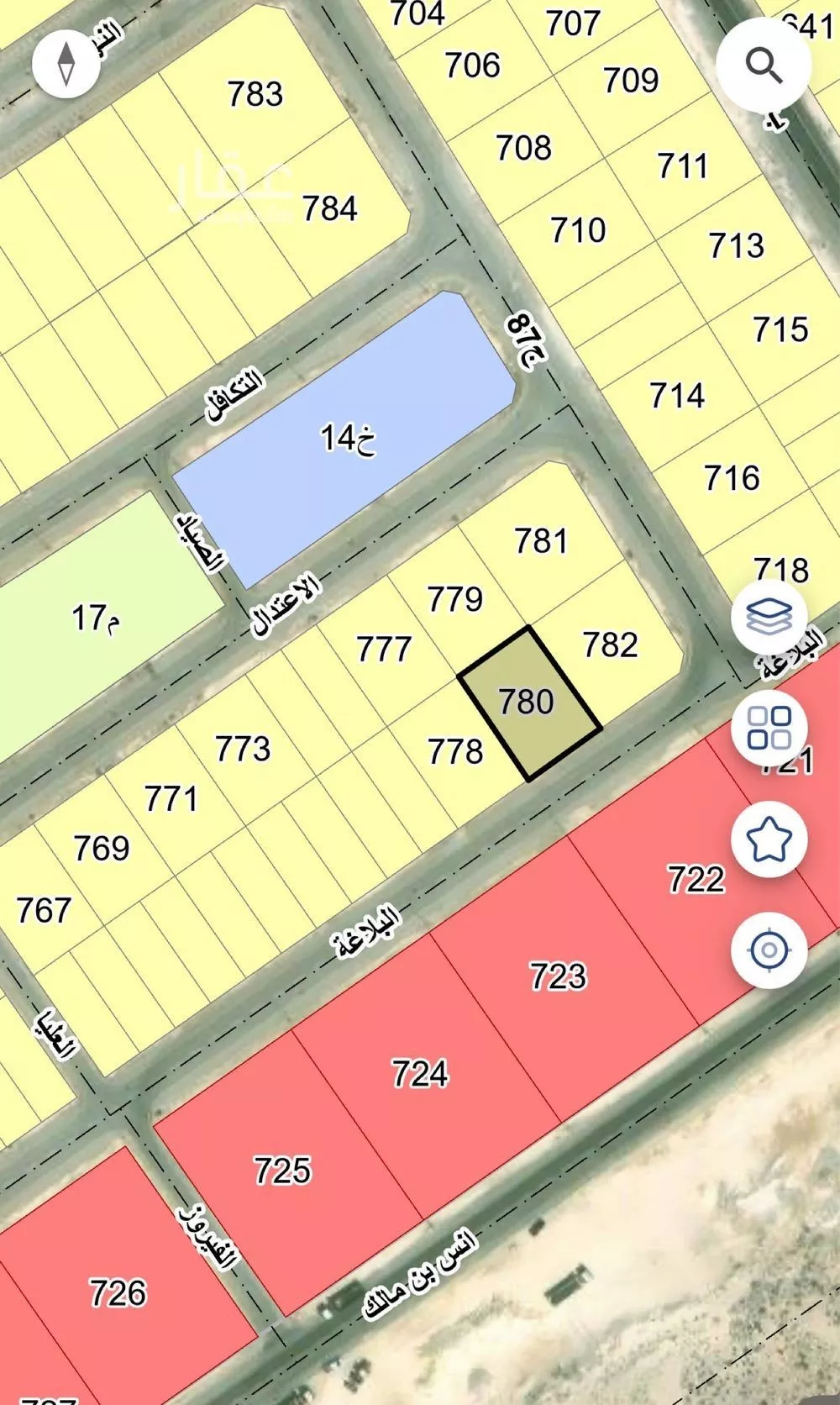Center map on my current location

[x=769, y=950]
